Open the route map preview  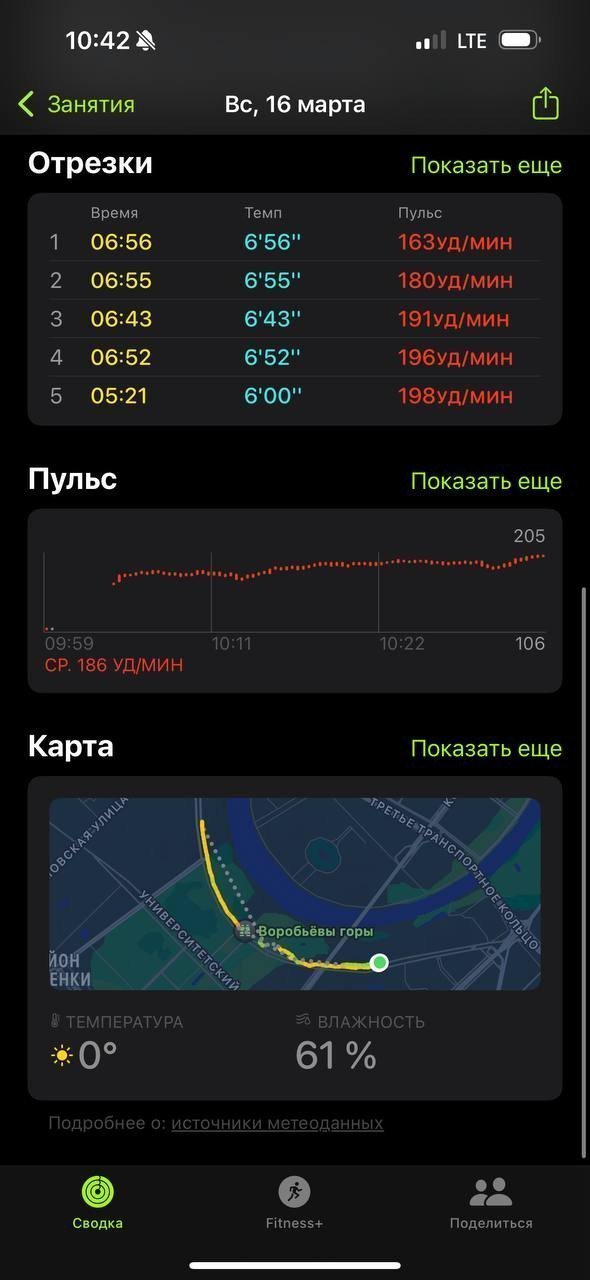[x=295, y=894]
